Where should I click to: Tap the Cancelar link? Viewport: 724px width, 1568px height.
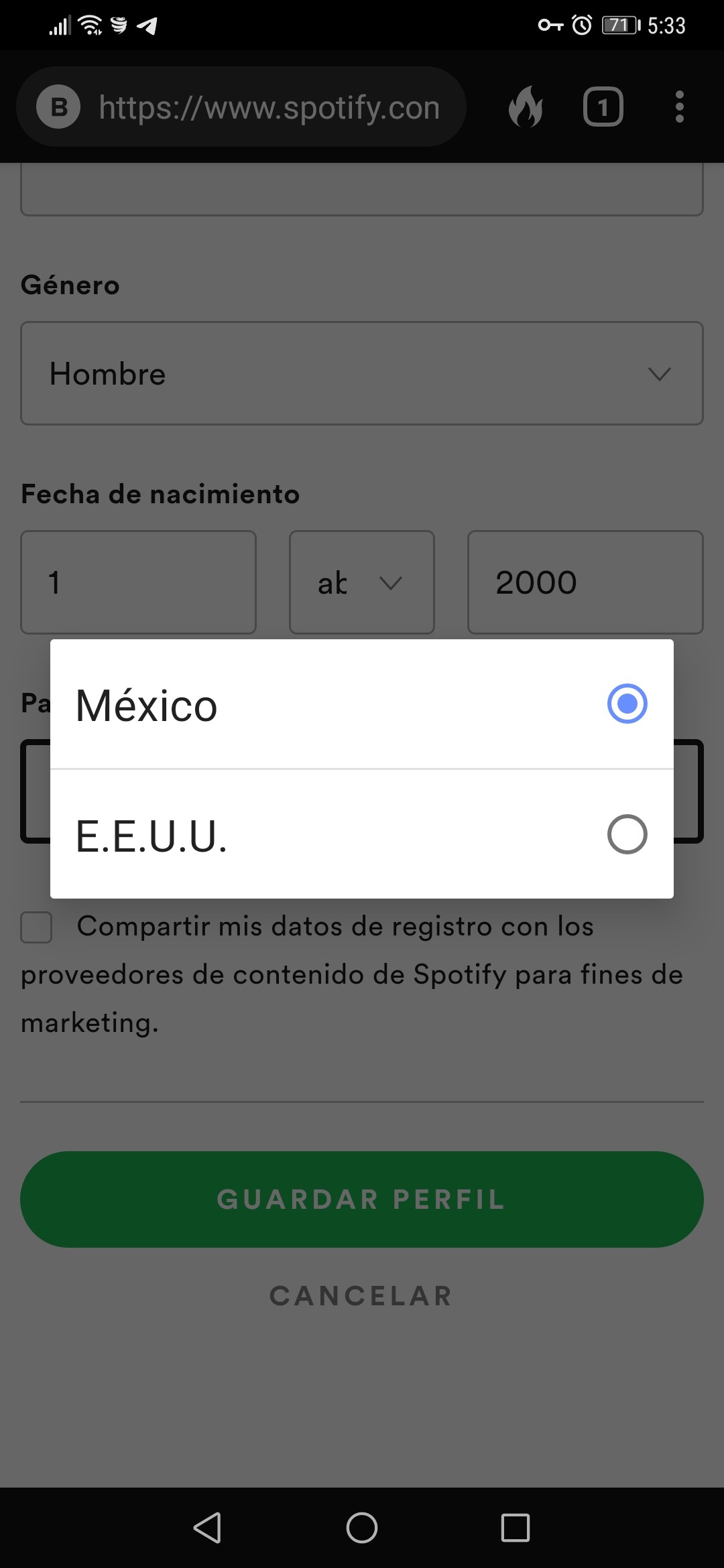coord(361,1296)
